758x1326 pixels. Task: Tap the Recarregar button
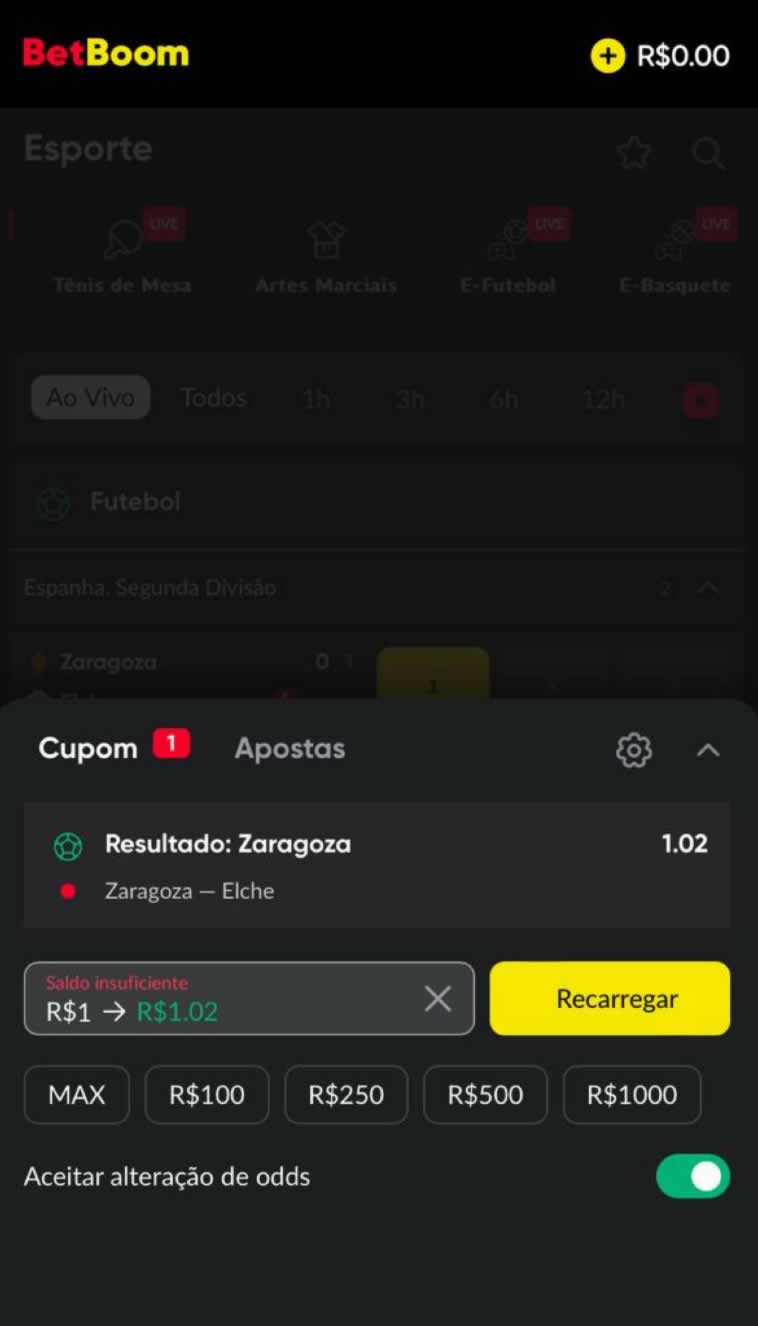609,998
